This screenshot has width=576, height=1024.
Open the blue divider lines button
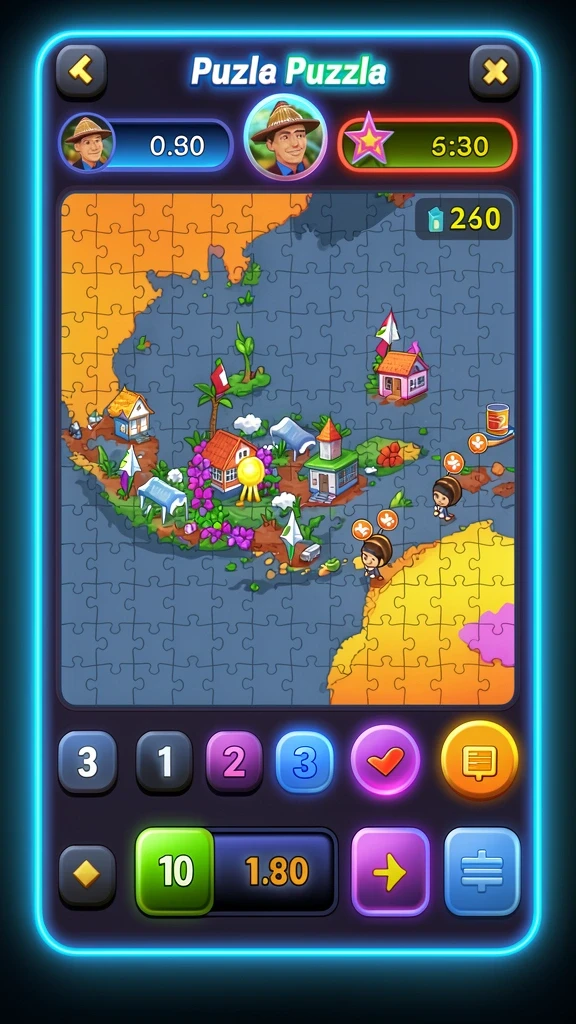(x=482, y=872)
